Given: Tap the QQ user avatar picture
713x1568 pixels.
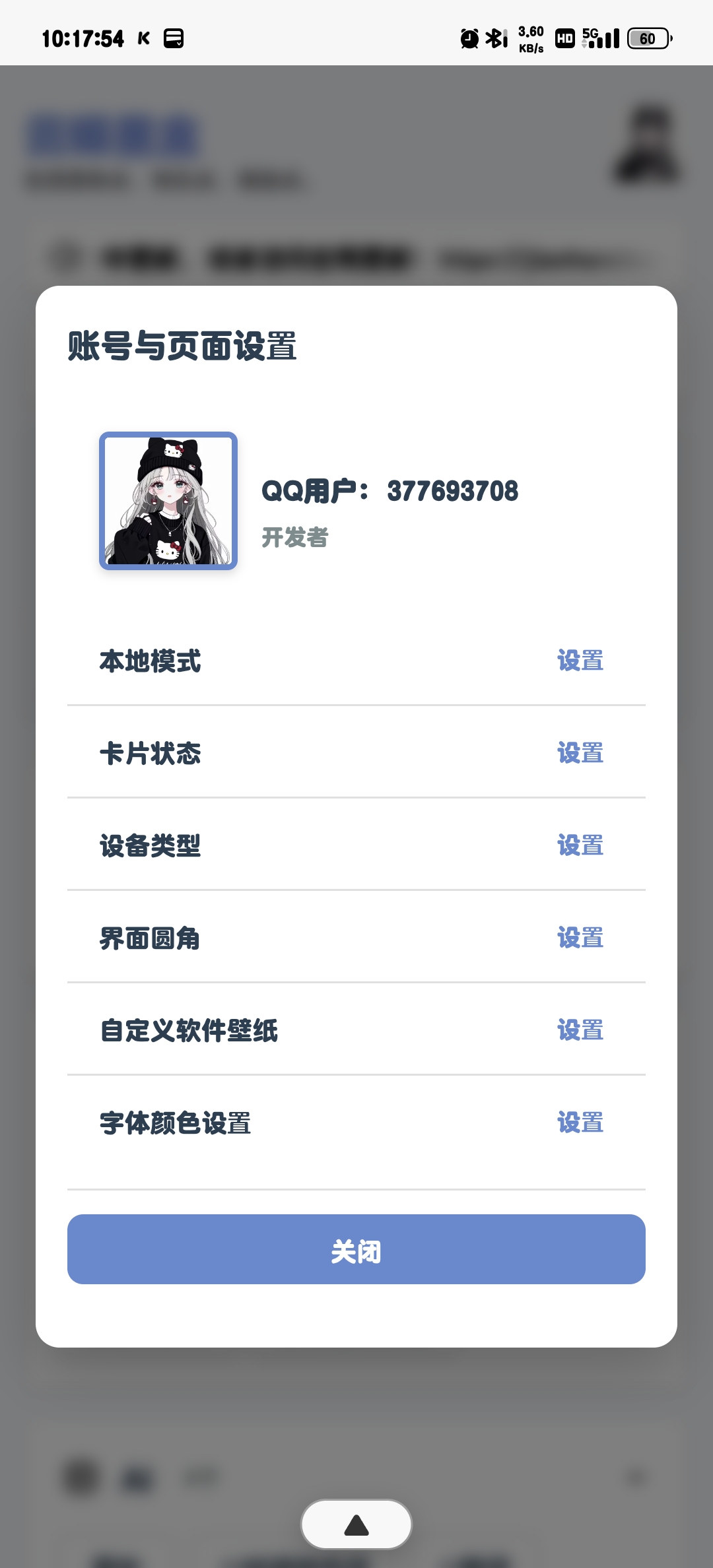Looking at the screenshot, I should pos(168,501).
